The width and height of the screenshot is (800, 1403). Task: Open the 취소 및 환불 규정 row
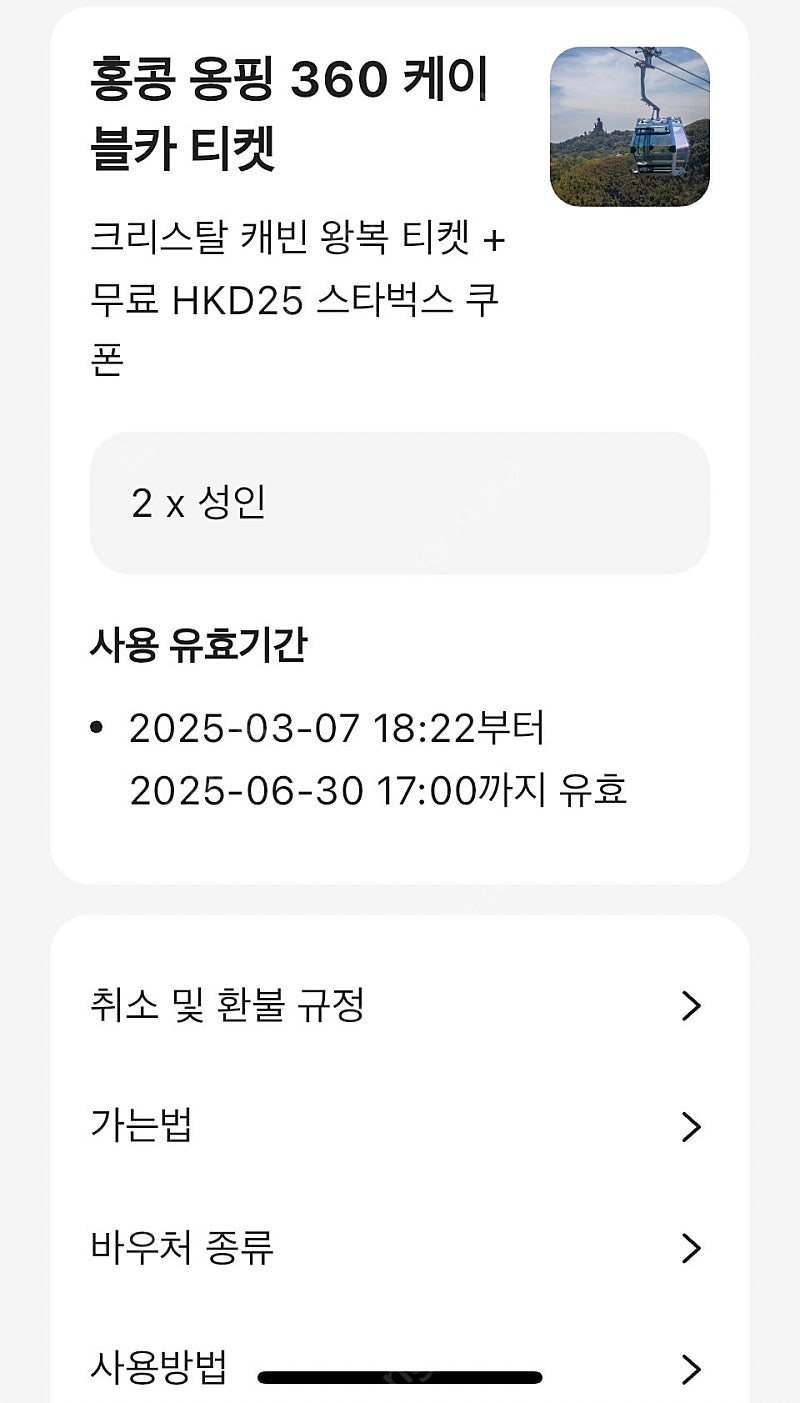(399, 1005)
